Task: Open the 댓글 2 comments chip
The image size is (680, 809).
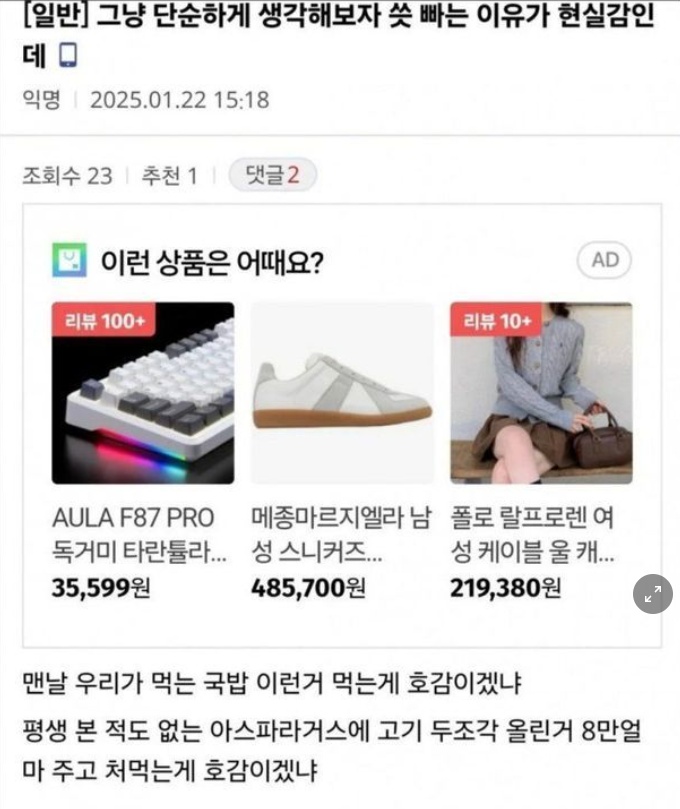Action: tap(272, 176)
